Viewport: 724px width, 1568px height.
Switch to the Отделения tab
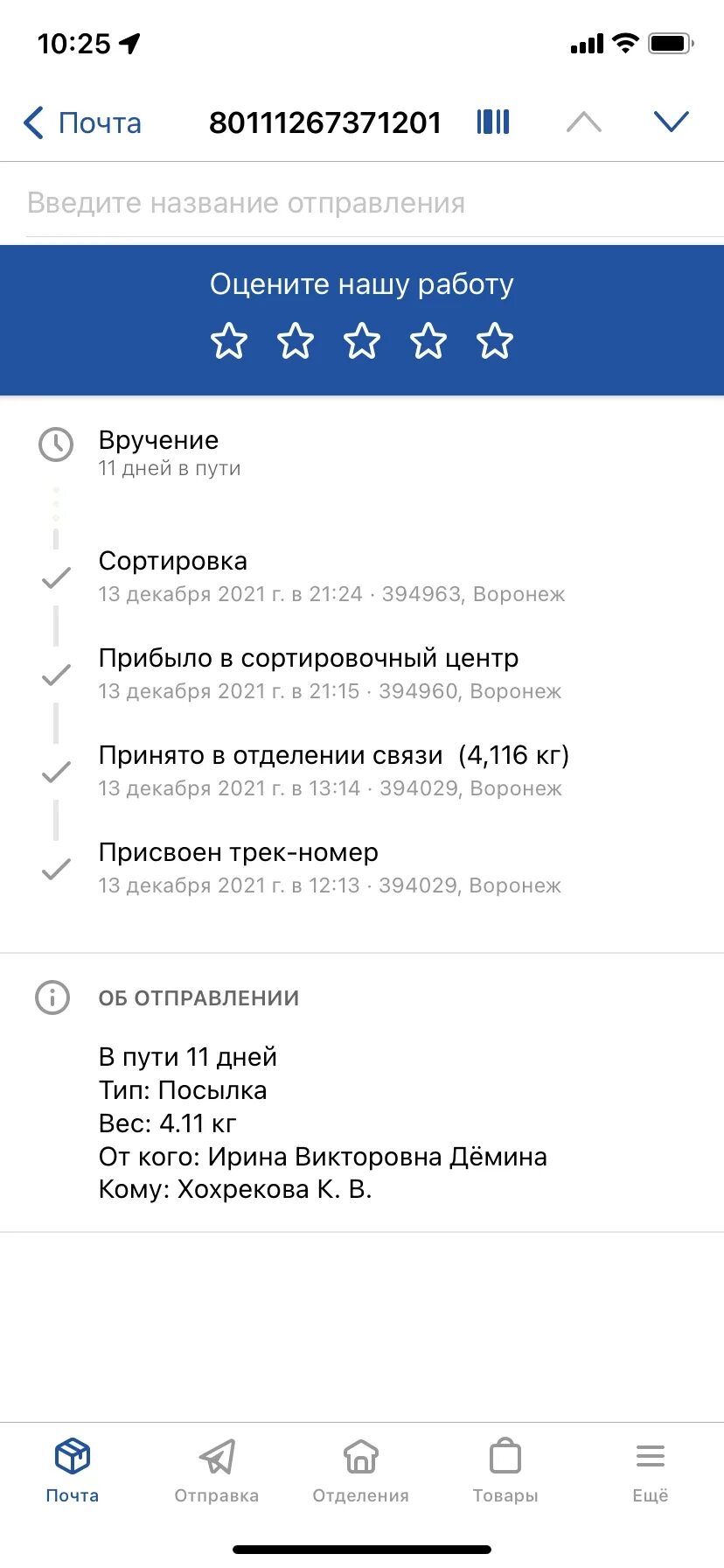(x=361, y=1471)
